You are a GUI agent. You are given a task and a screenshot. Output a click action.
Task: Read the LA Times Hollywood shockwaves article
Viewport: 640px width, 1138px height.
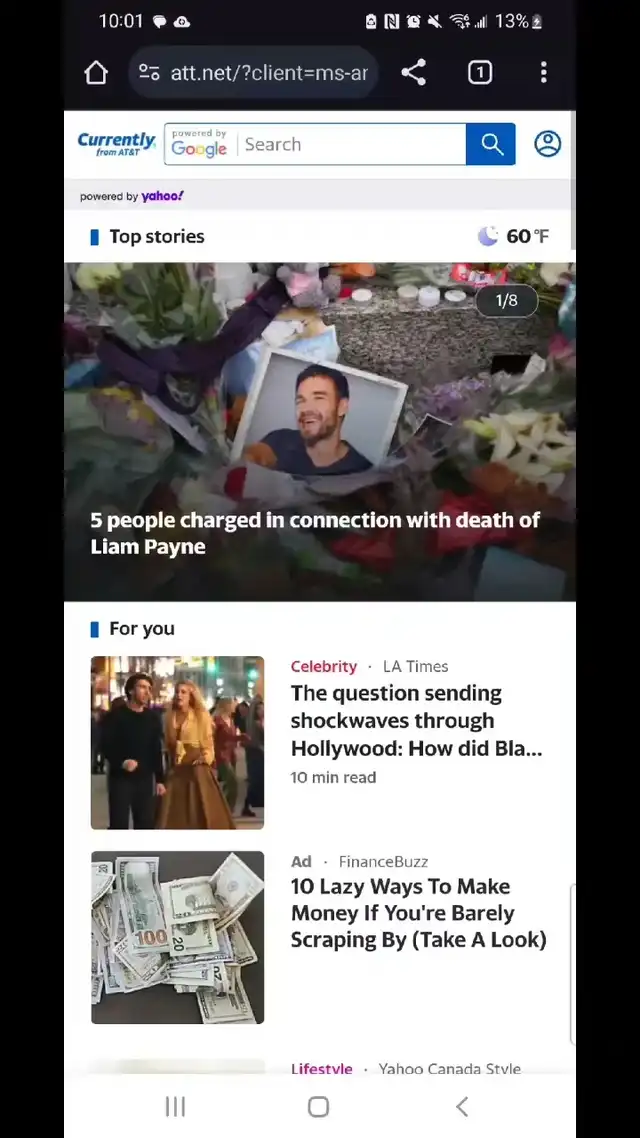click(417, 721)
